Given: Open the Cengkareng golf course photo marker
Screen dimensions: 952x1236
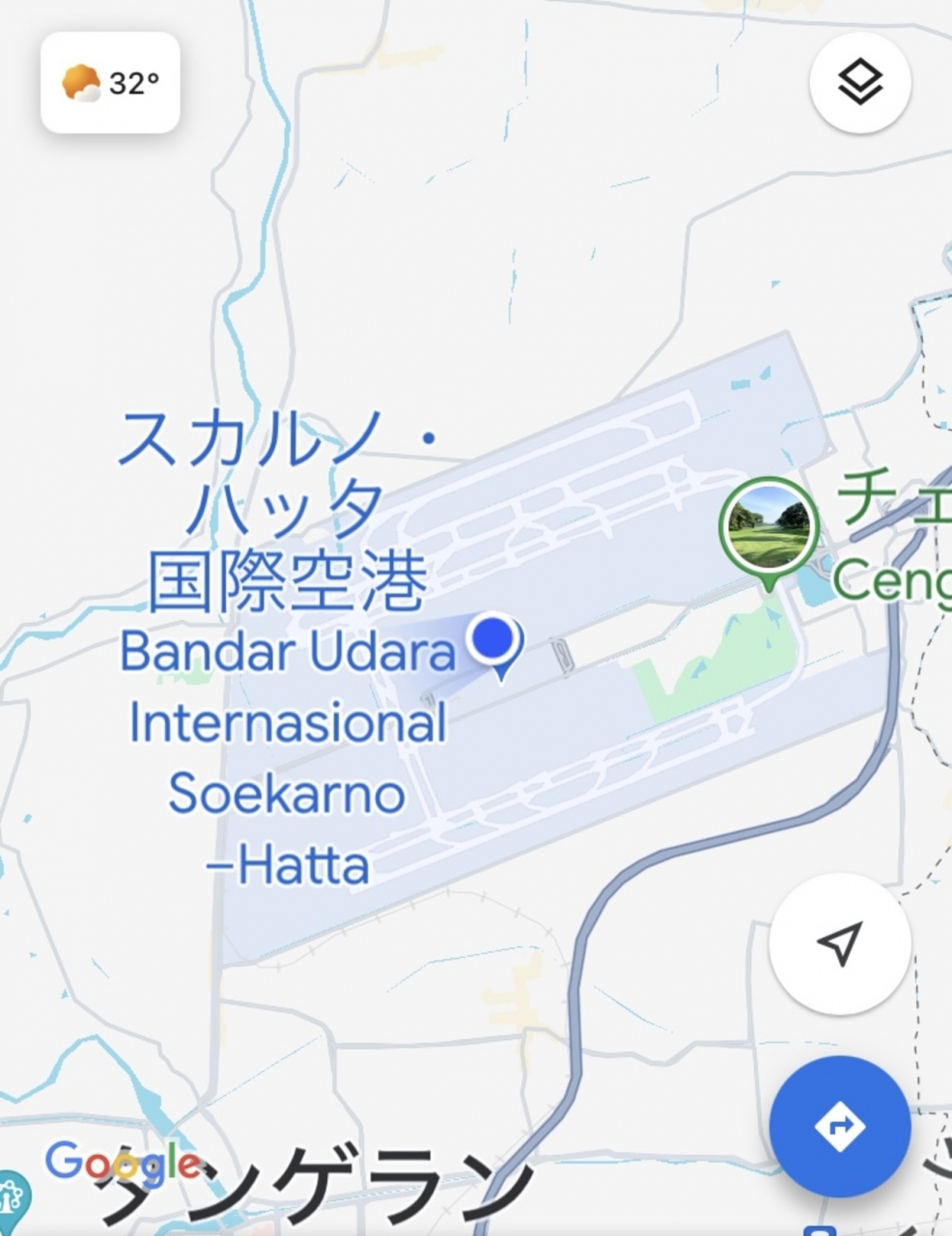Looking at the screenshot, I should coord(769,528).
